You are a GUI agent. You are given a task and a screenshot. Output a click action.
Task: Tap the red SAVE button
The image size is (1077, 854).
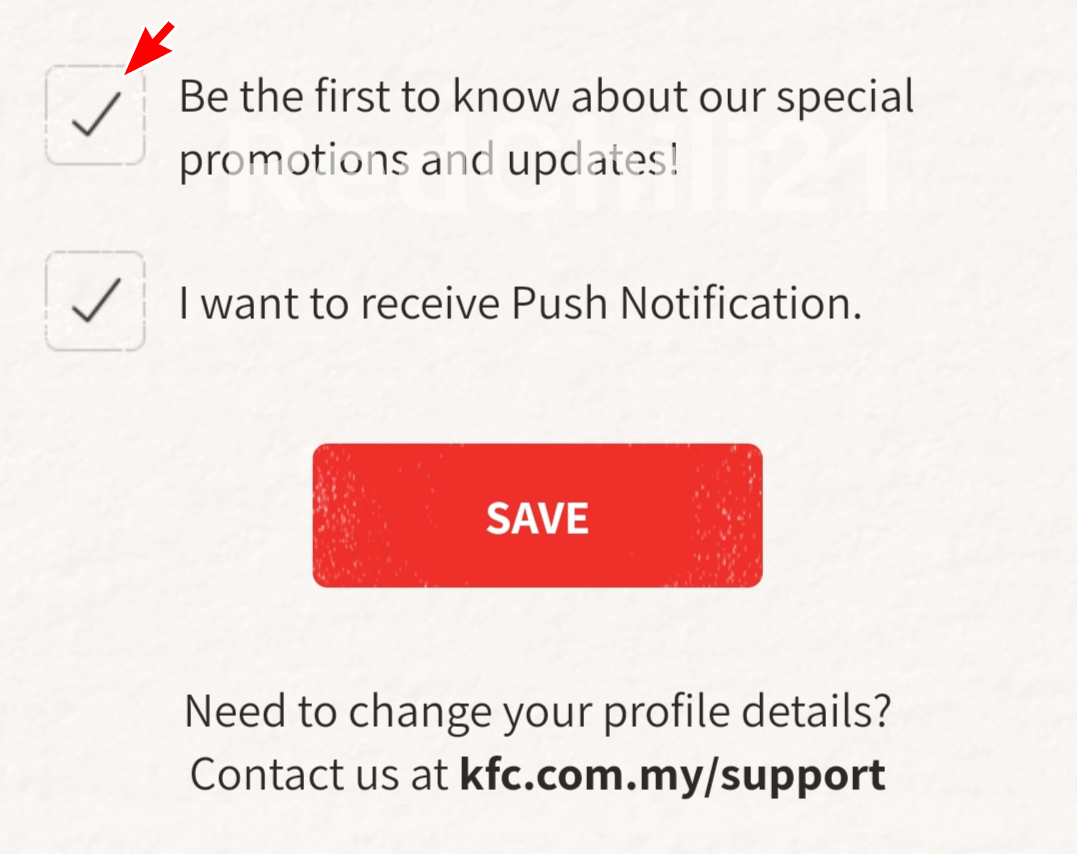(537, 516)
